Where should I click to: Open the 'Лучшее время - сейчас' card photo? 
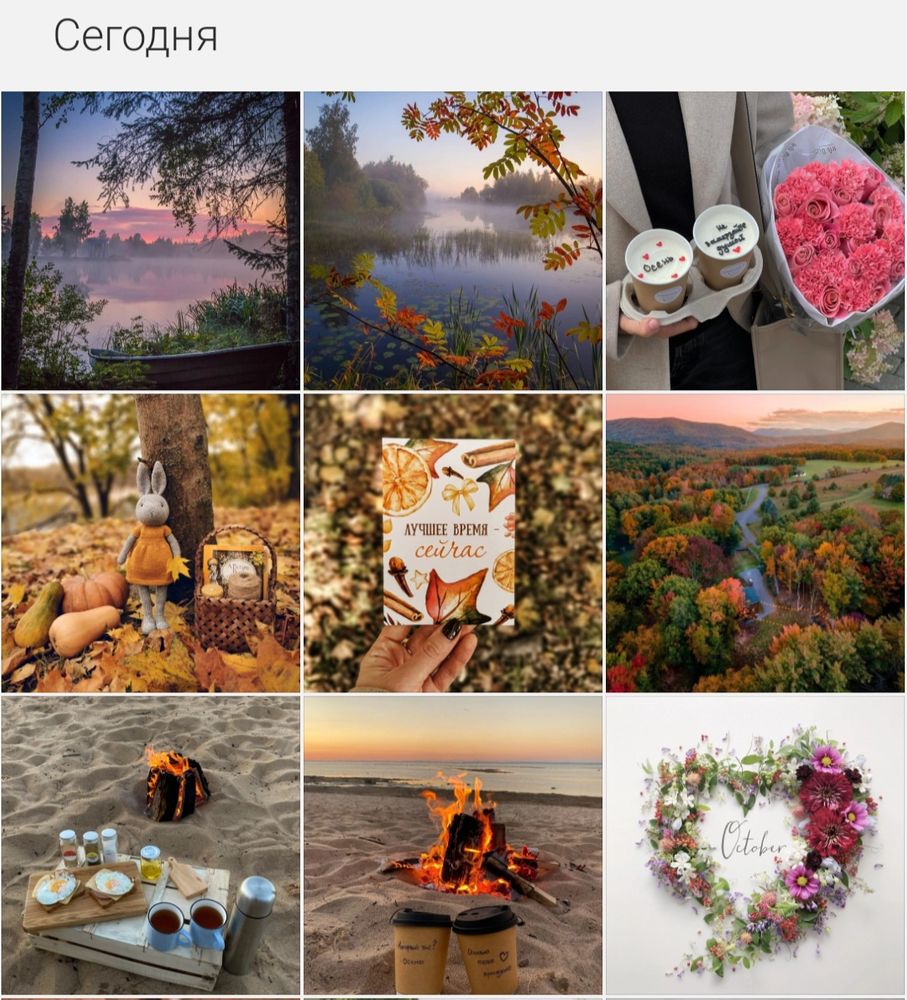453,542
